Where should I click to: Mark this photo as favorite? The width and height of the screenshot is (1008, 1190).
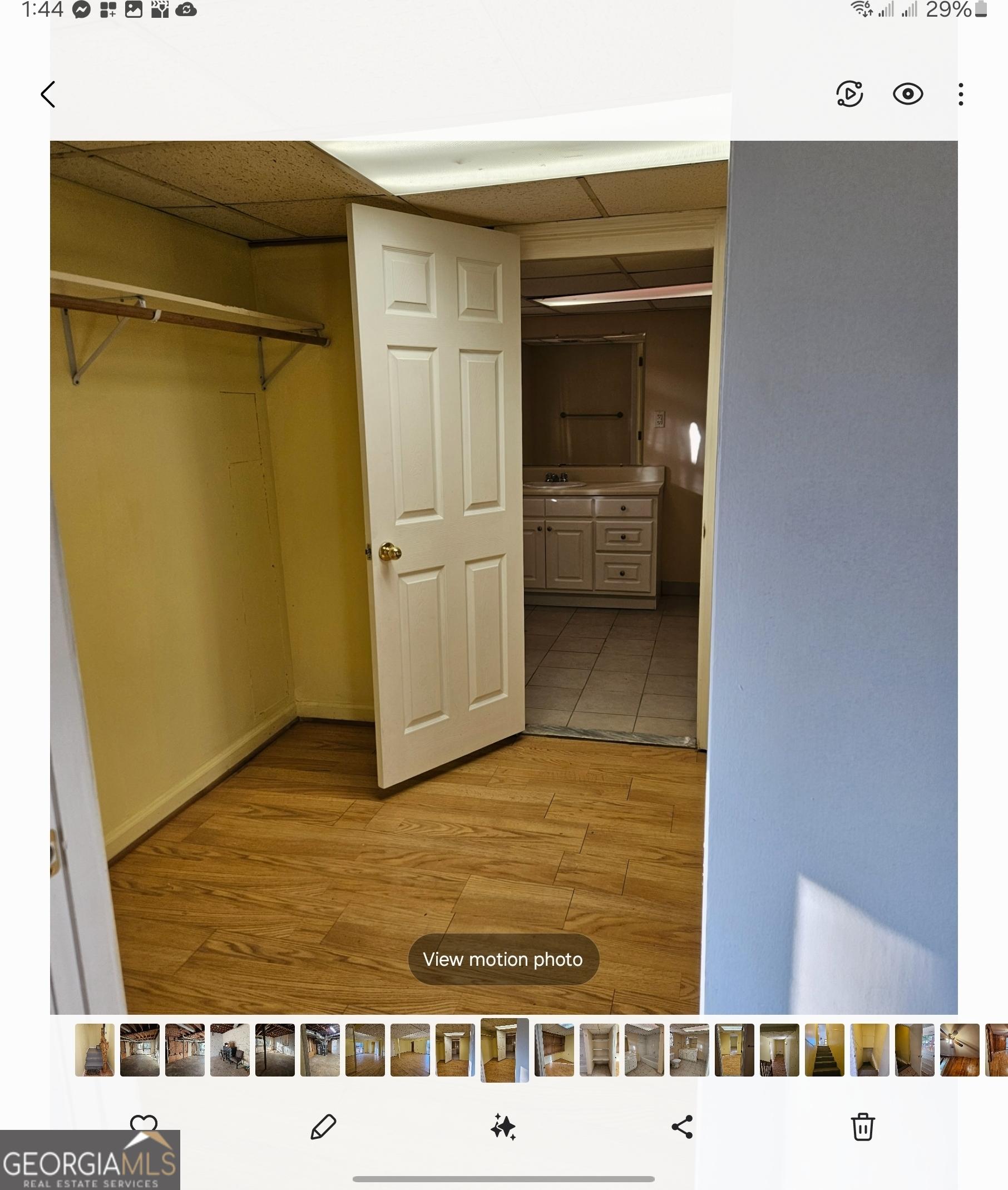tap(144, 1124)
